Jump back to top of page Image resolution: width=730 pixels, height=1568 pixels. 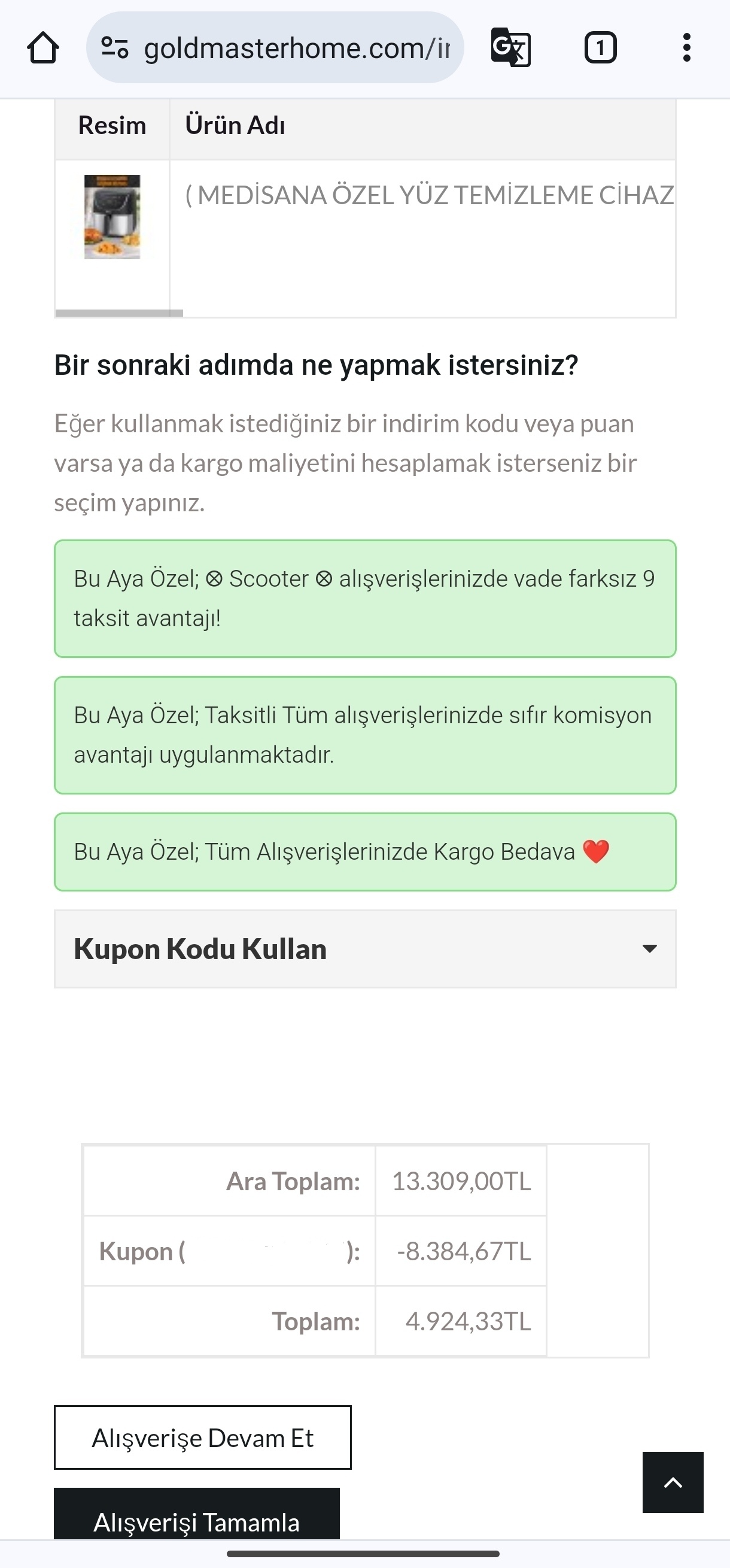(673, 1482)
